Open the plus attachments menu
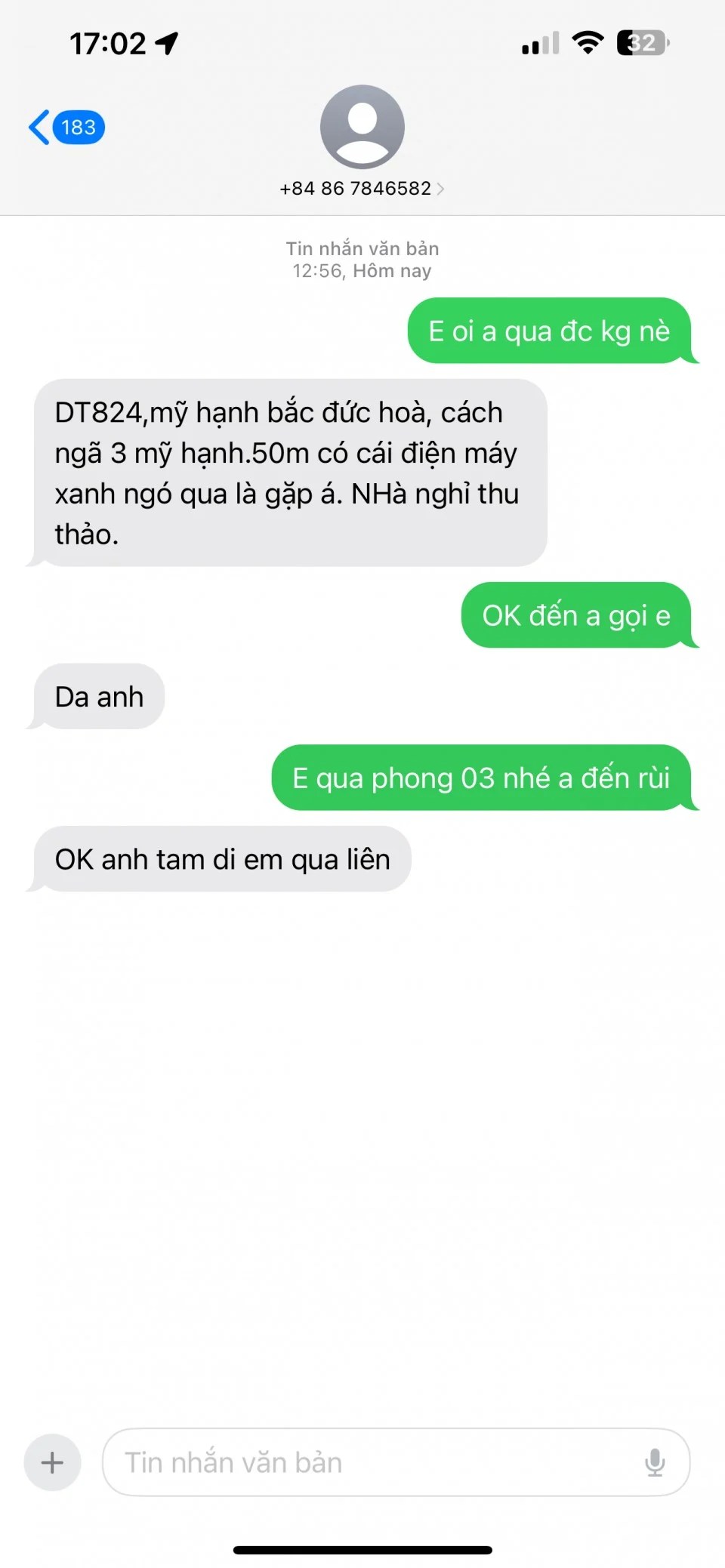The image size is (725, 1568). (52, 1462)
